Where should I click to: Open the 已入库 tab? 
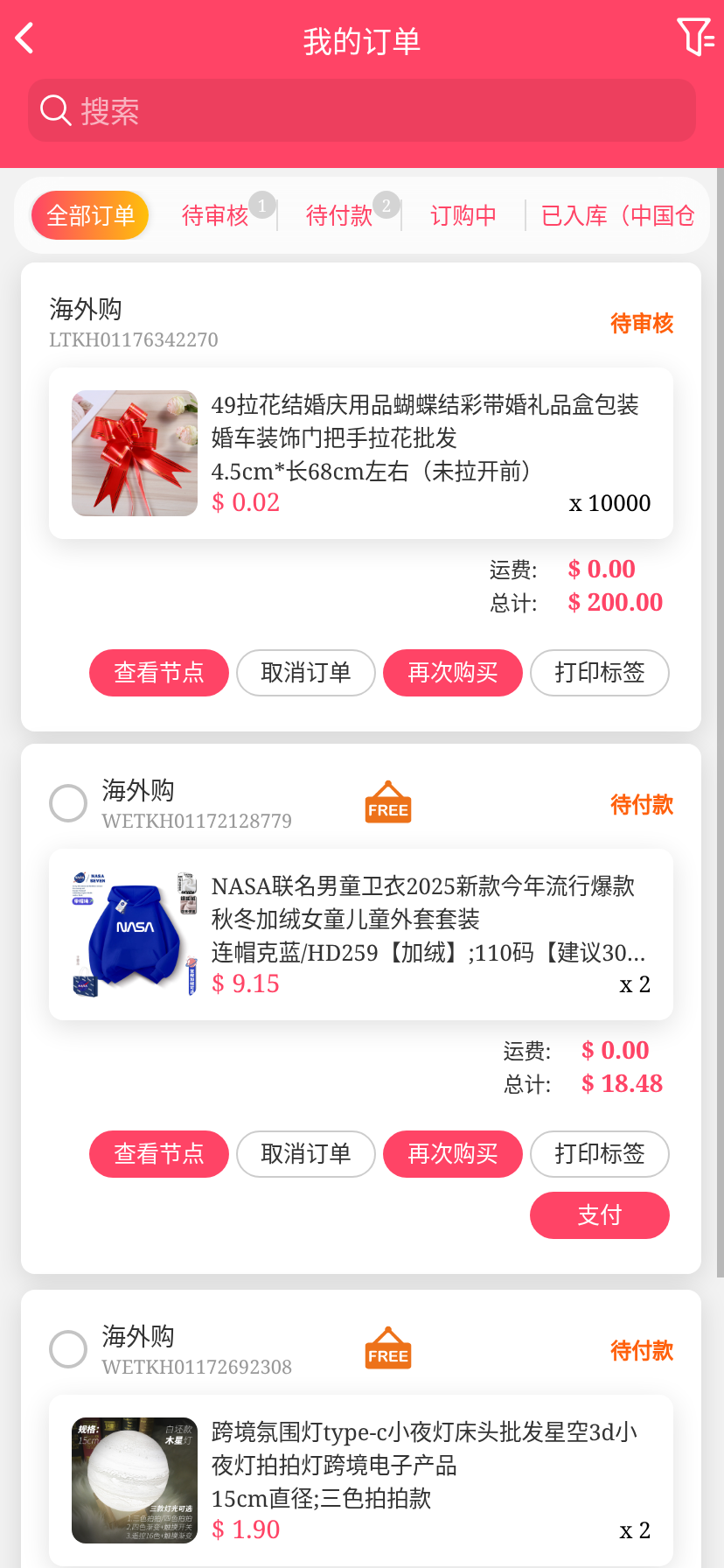[617, 215]
